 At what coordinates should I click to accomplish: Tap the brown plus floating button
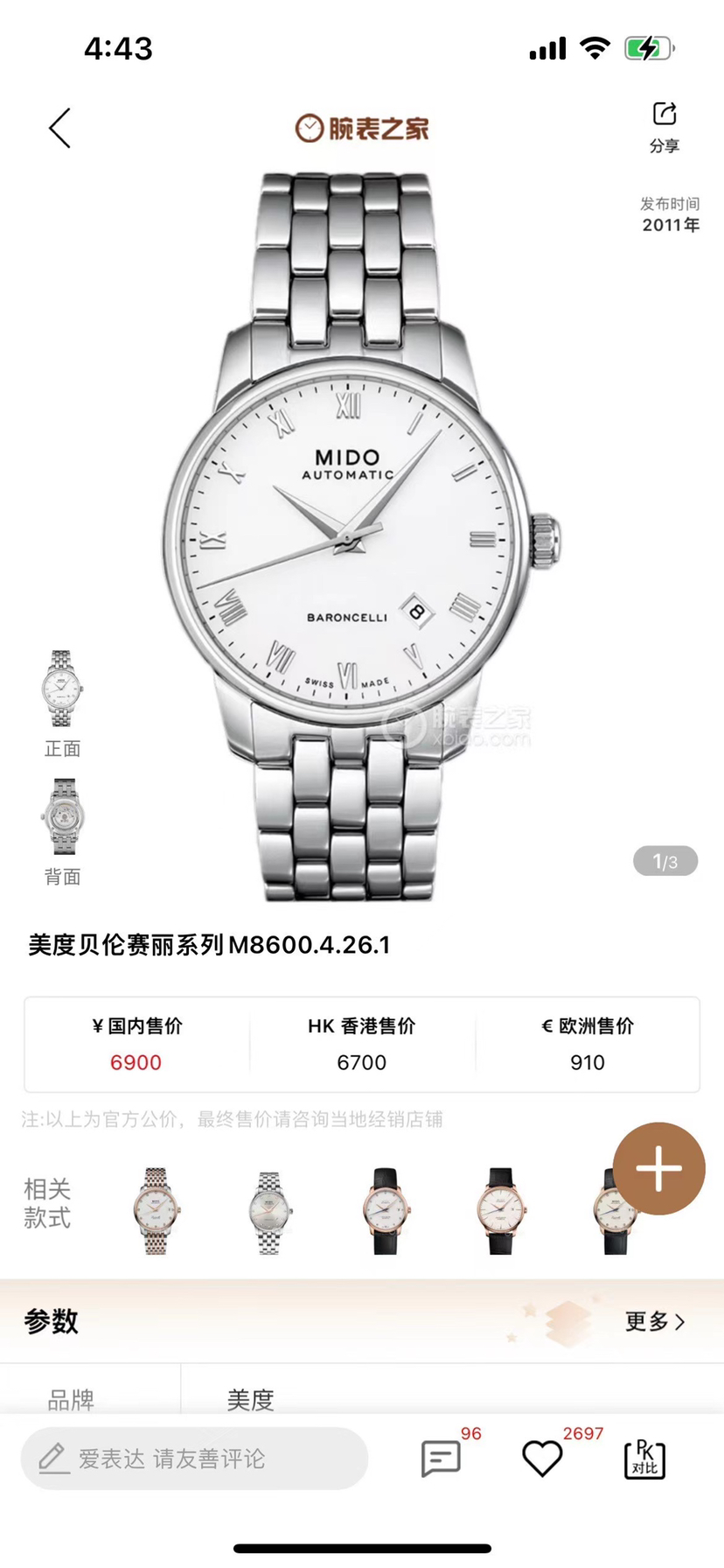(658, 1168)
